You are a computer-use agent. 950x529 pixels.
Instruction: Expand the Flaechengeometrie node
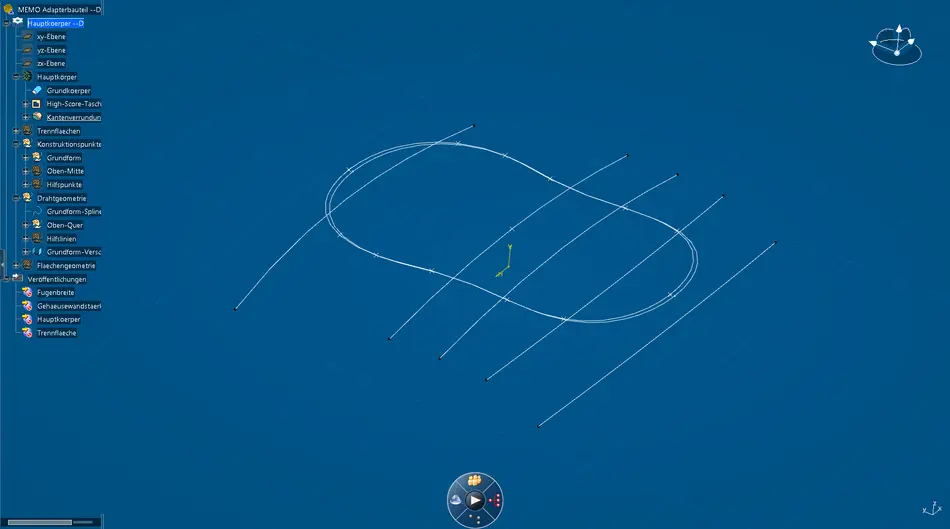click(x=15, y=266)
